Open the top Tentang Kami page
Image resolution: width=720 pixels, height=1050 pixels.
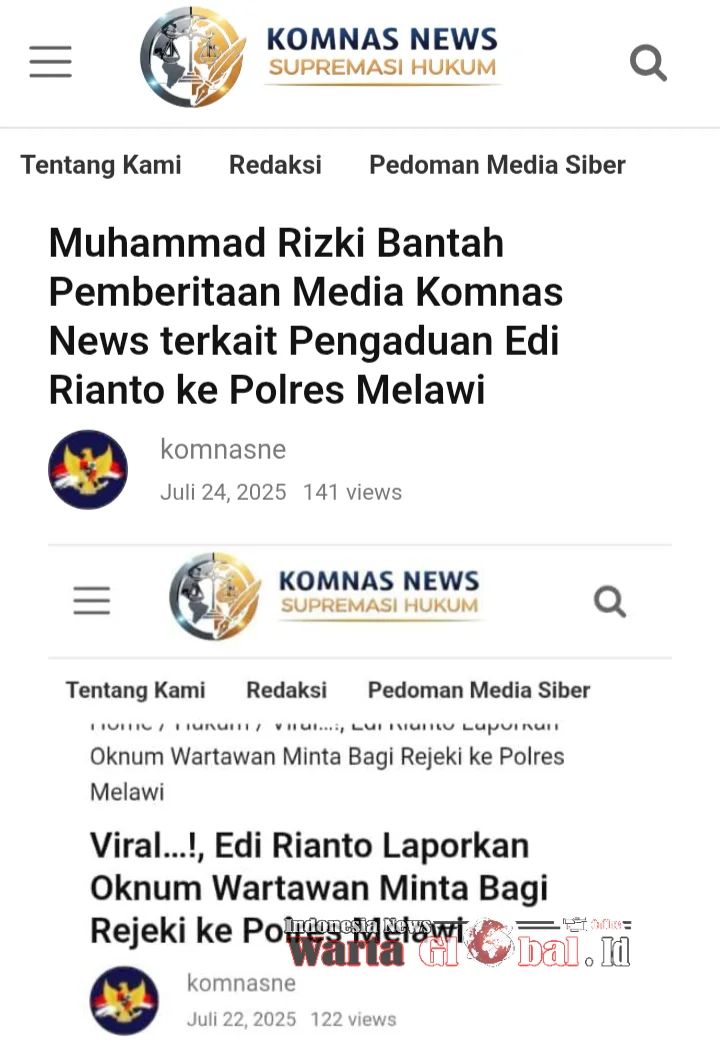pyautogui.click(x=101, y=165)
